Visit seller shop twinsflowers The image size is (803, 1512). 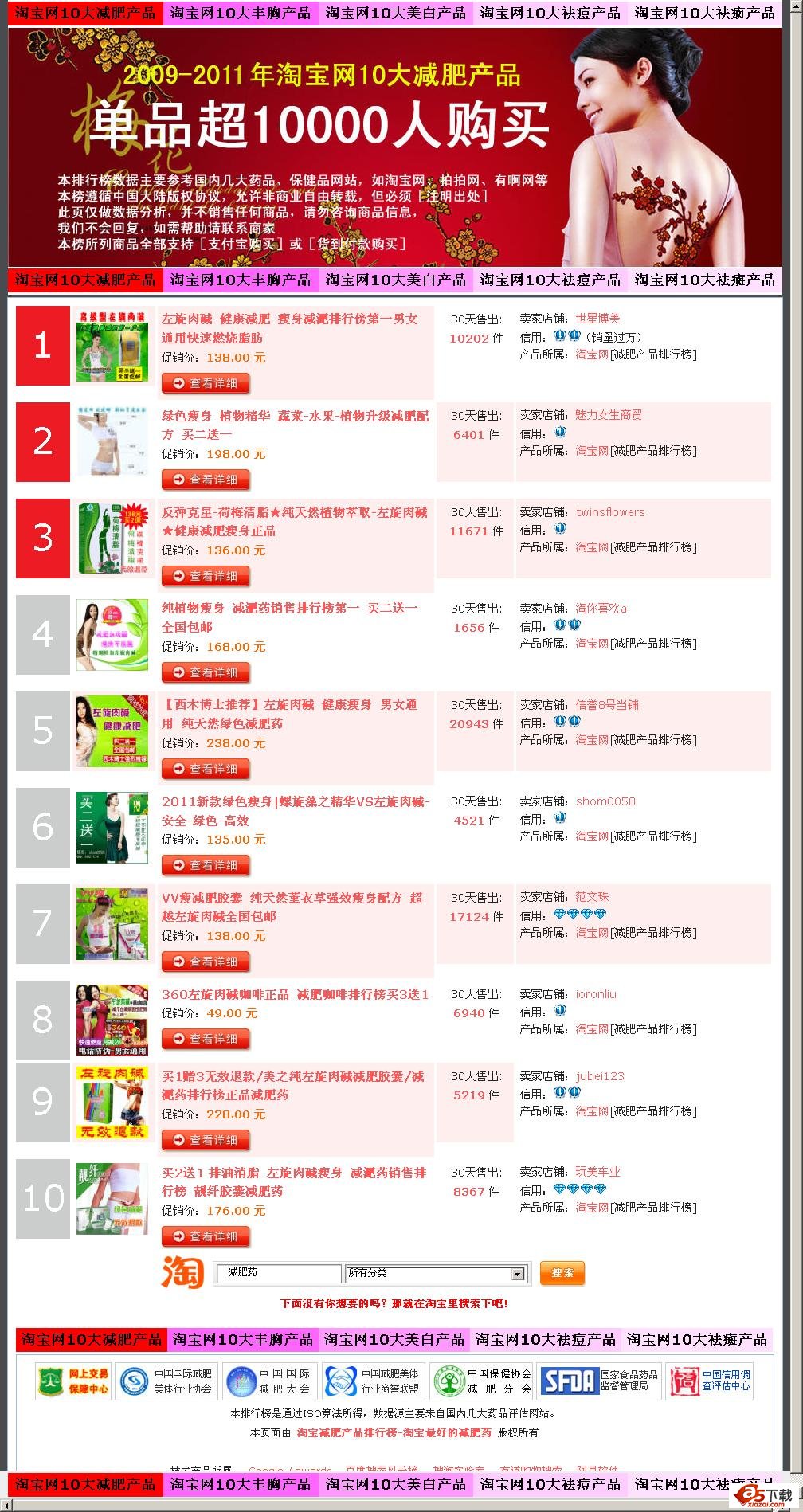tap(610, 512)
